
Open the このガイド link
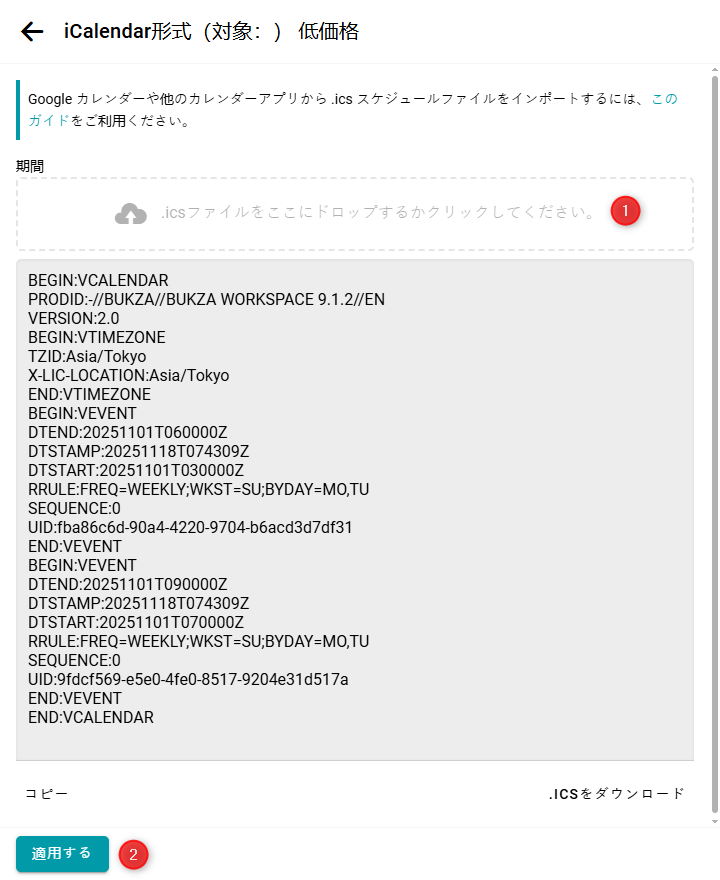[x=663, y=99]
